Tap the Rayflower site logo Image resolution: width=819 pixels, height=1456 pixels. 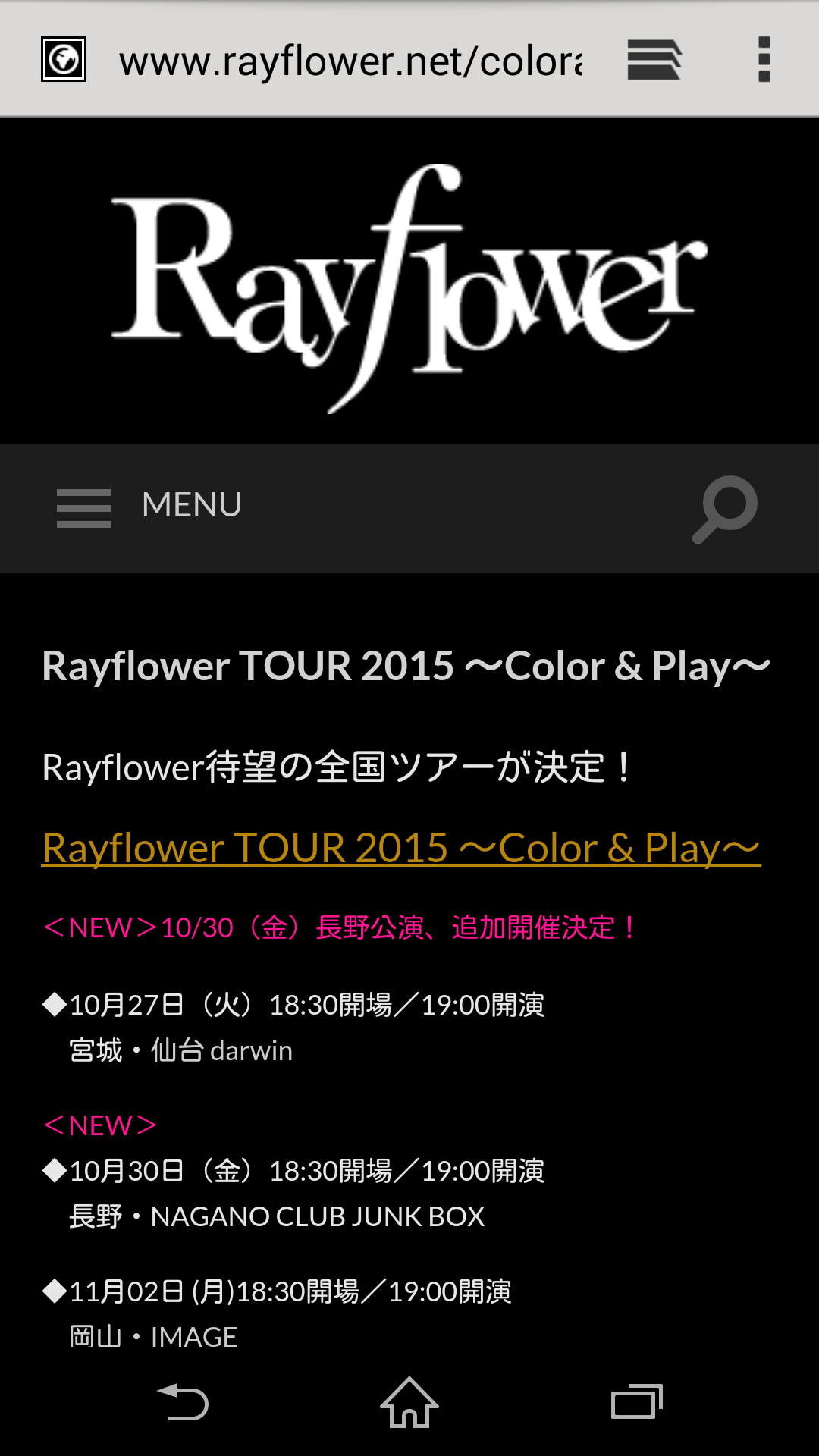pos(409,284)
